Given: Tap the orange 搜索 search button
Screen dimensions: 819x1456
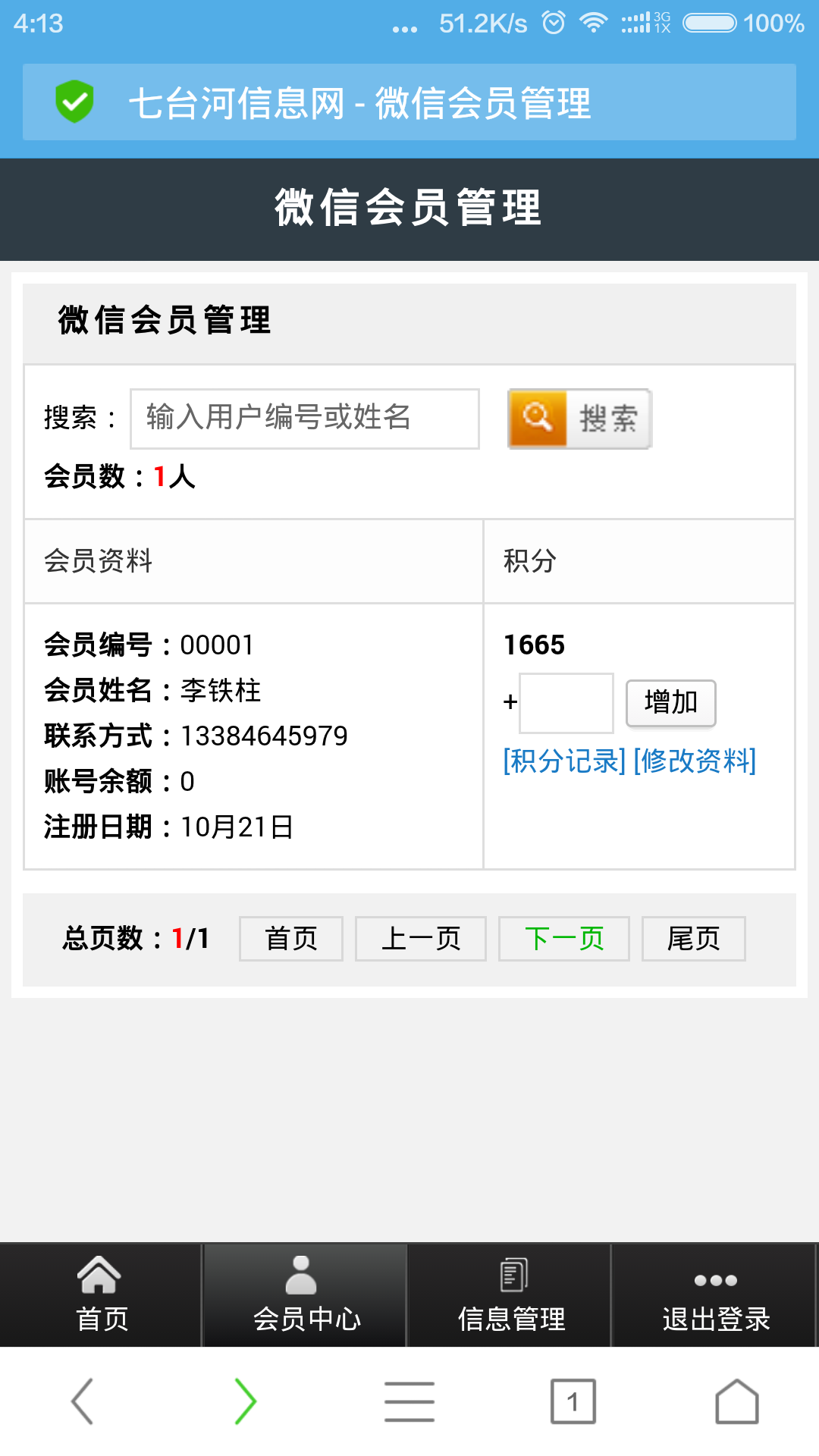Looking at the screenshot, I should click(x=579, y=419).
